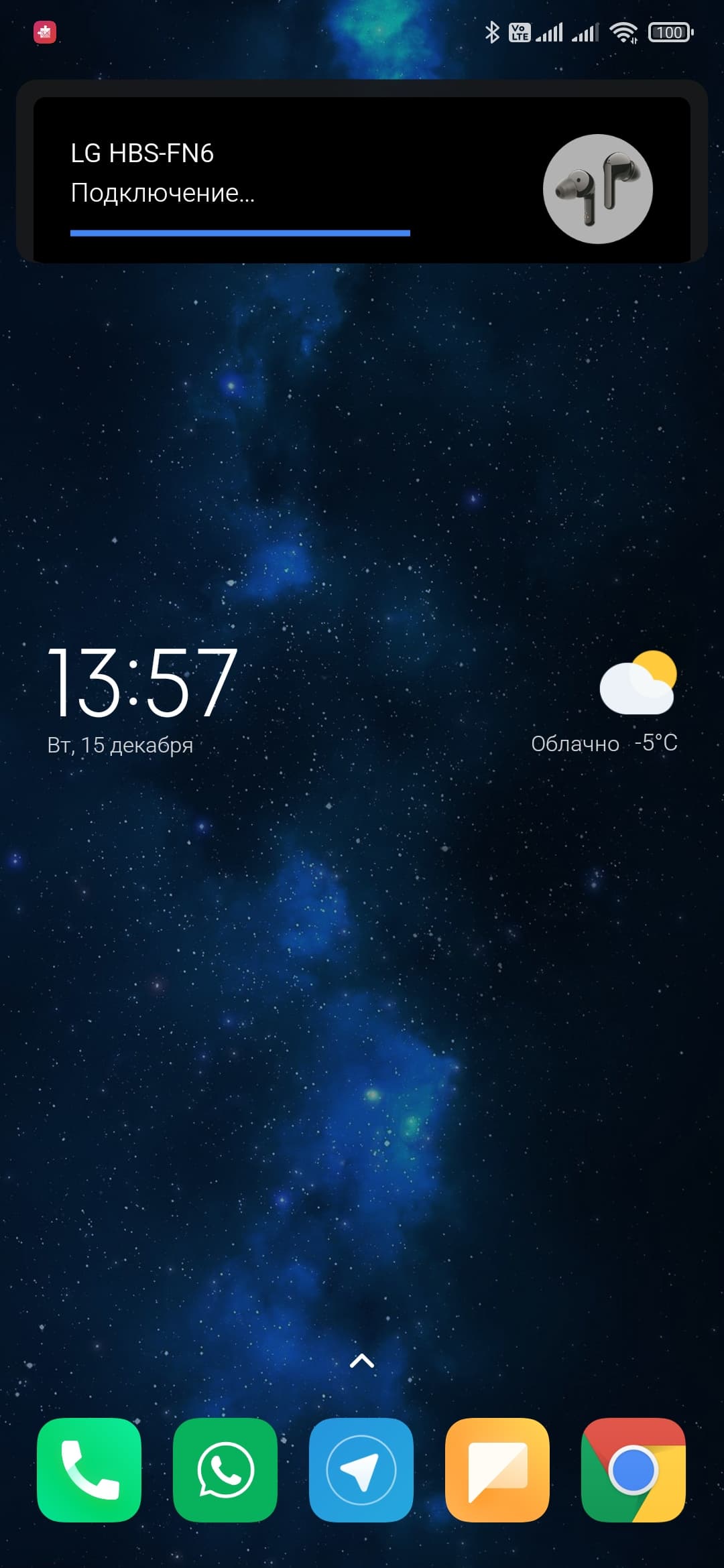Open the Phone dialer app
This screenshot has width=724, height=1568.
click(89, 1469)
